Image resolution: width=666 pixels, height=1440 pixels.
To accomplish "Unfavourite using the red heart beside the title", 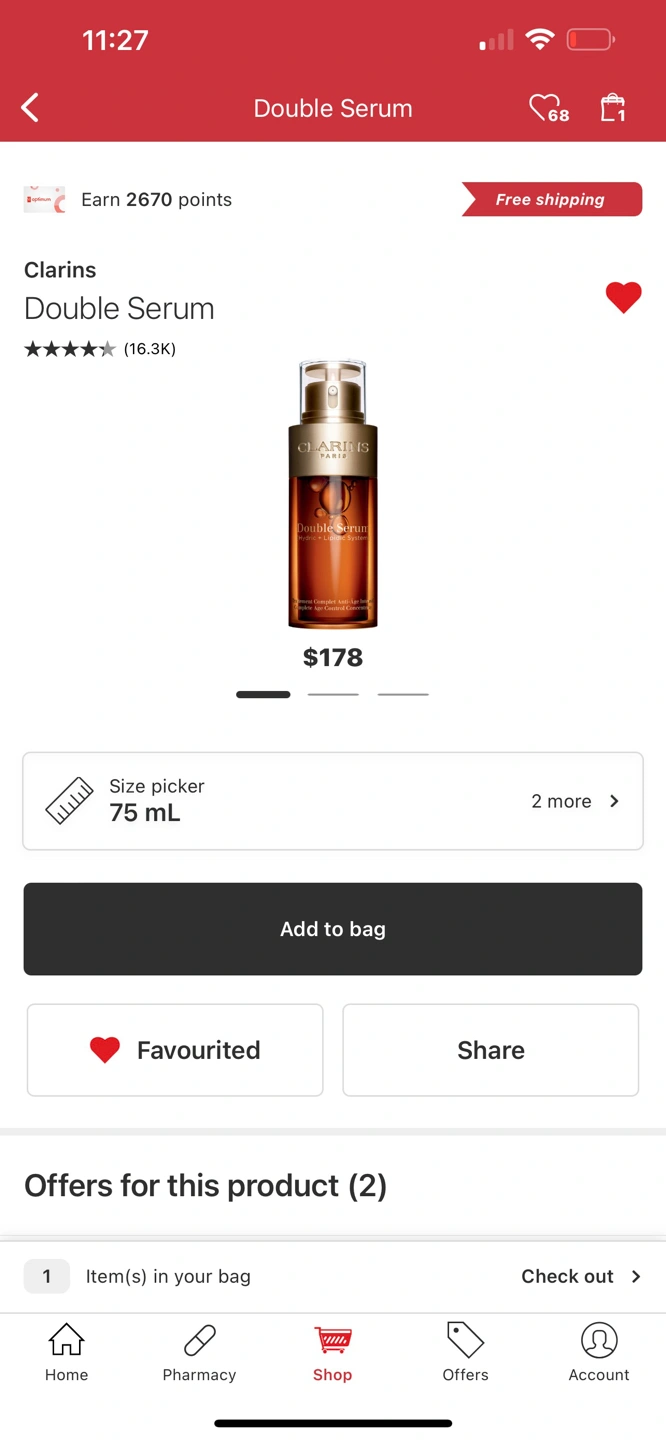I will pos(623,297).
